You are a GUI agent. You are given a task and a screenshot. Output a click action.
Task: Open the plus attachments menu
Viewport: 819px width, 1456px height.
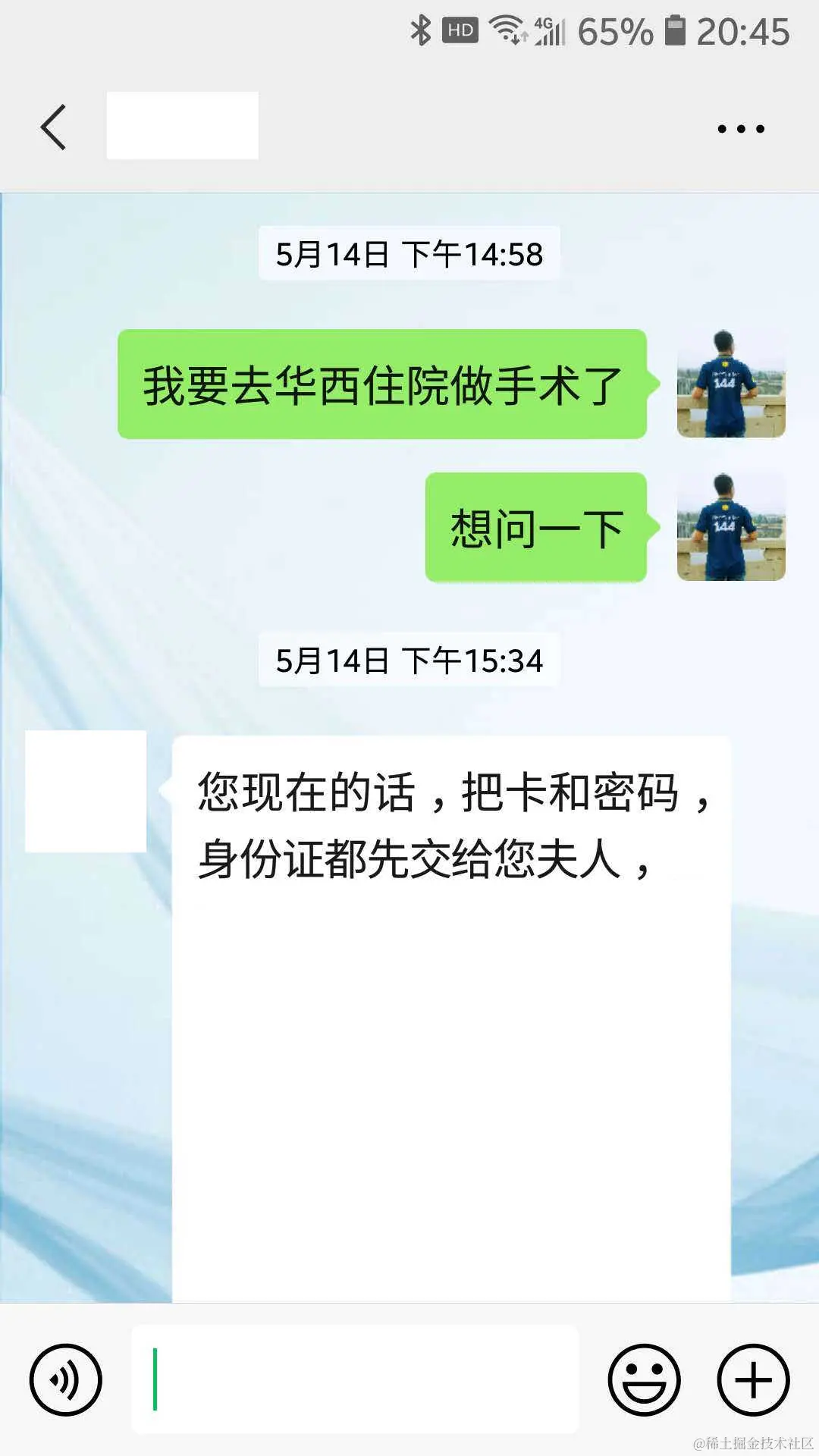pos(753,1379)
